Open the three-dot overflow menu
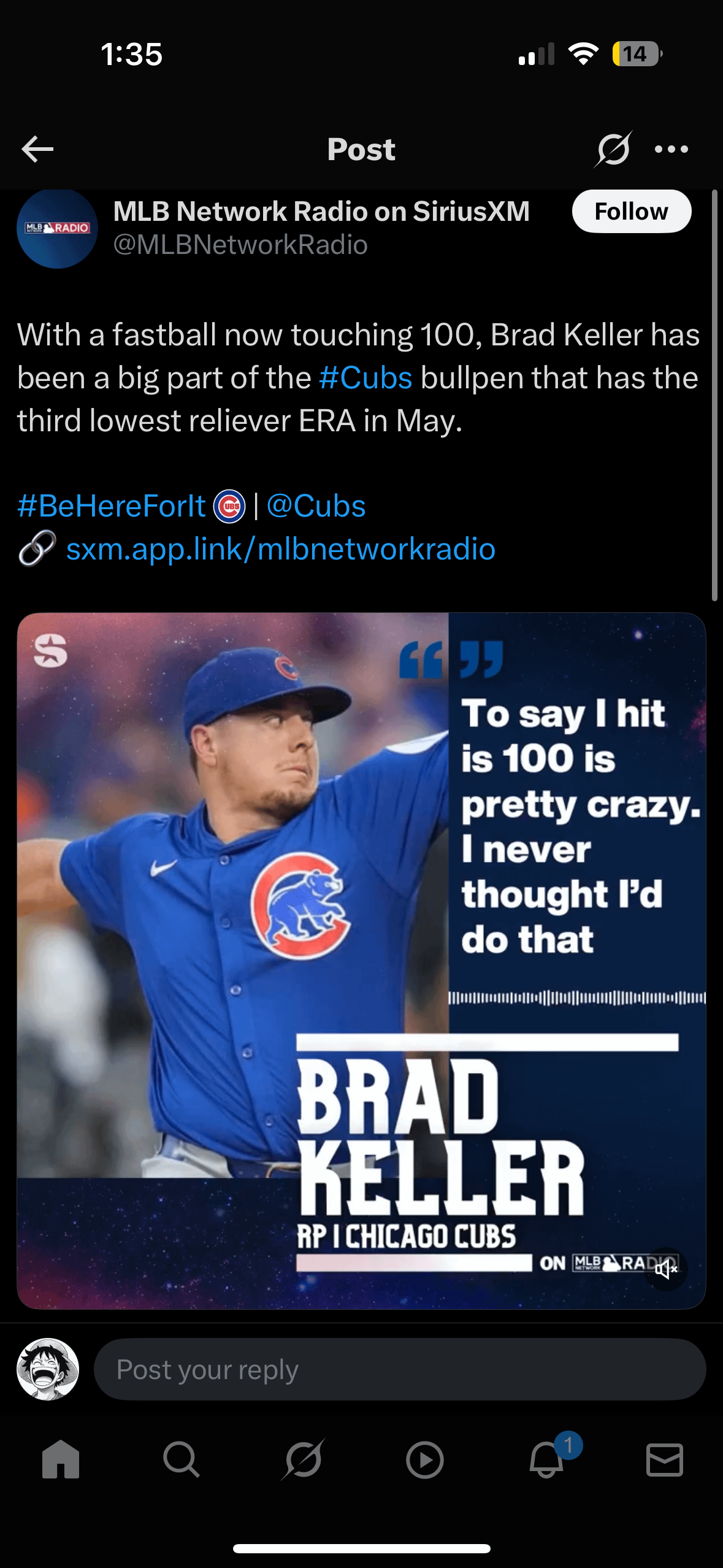 671,149
